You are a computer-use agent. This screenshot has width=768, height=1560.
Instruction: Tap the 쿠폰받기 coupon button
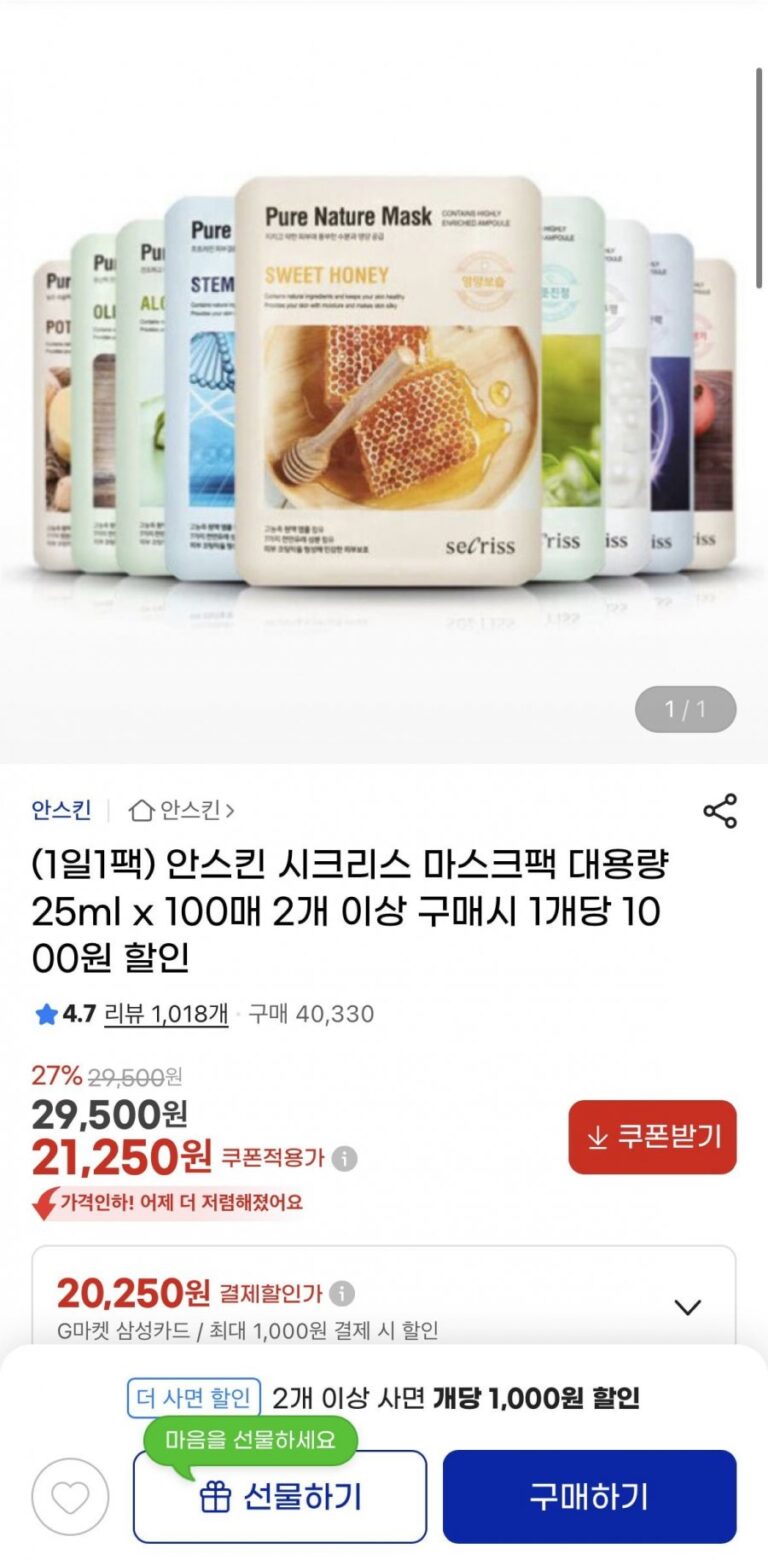click(652, 1137)
